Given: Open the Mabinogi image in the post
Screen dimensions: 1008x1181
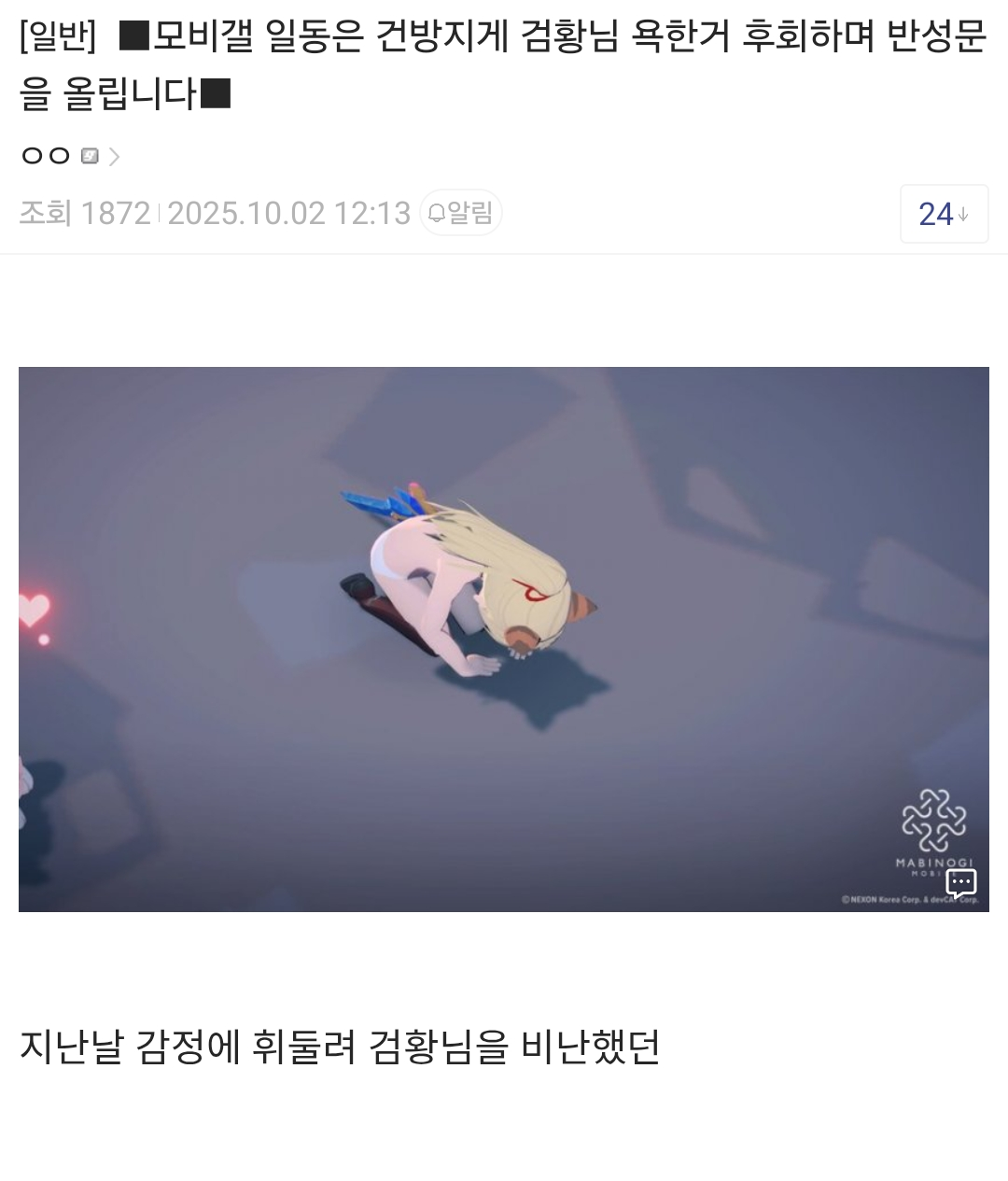Looking at the screenshot, I should coord(503,639).
